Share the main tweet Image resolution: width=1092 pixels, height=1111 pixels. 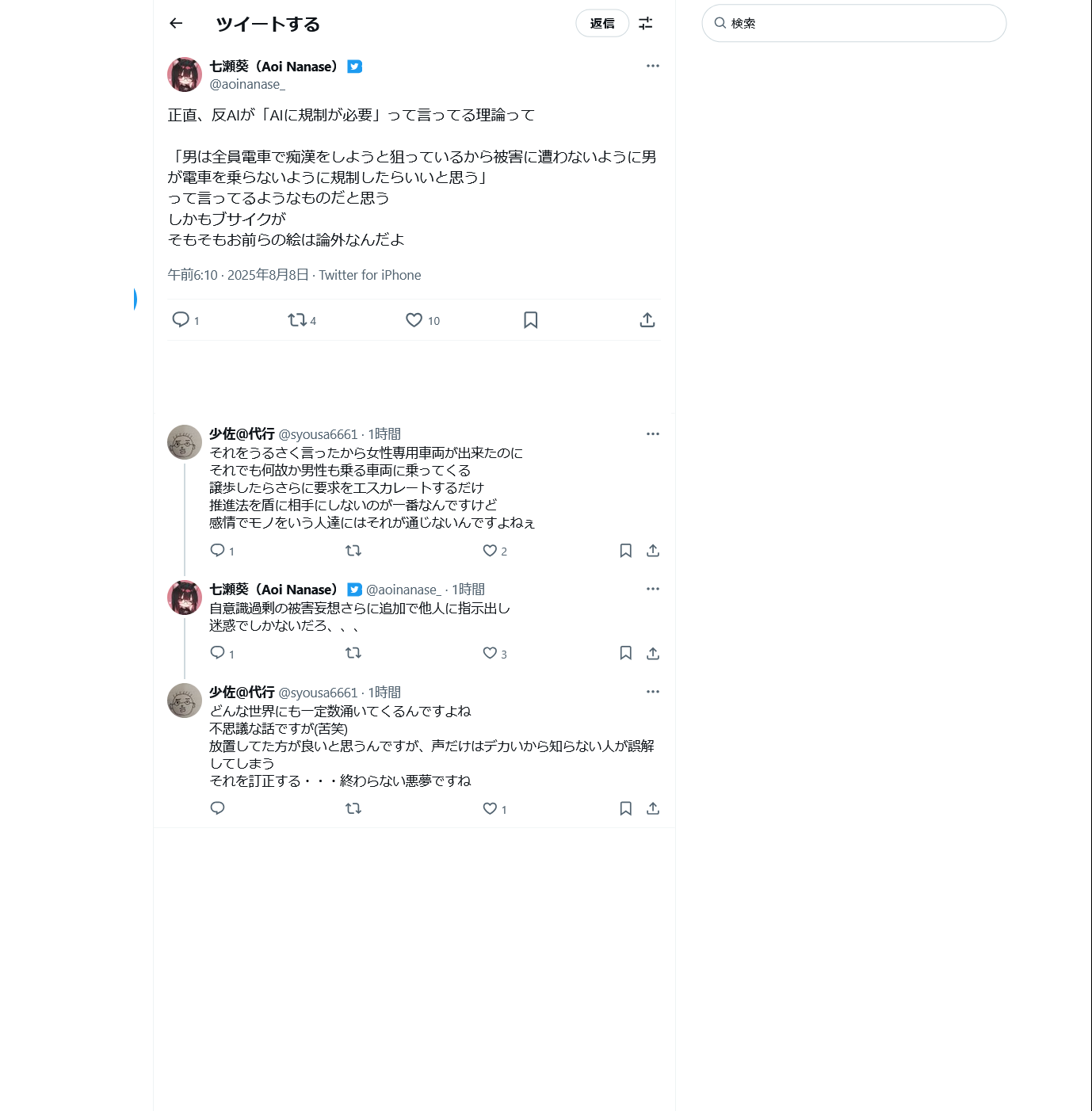pyautogui.click(x=647, y=320)
